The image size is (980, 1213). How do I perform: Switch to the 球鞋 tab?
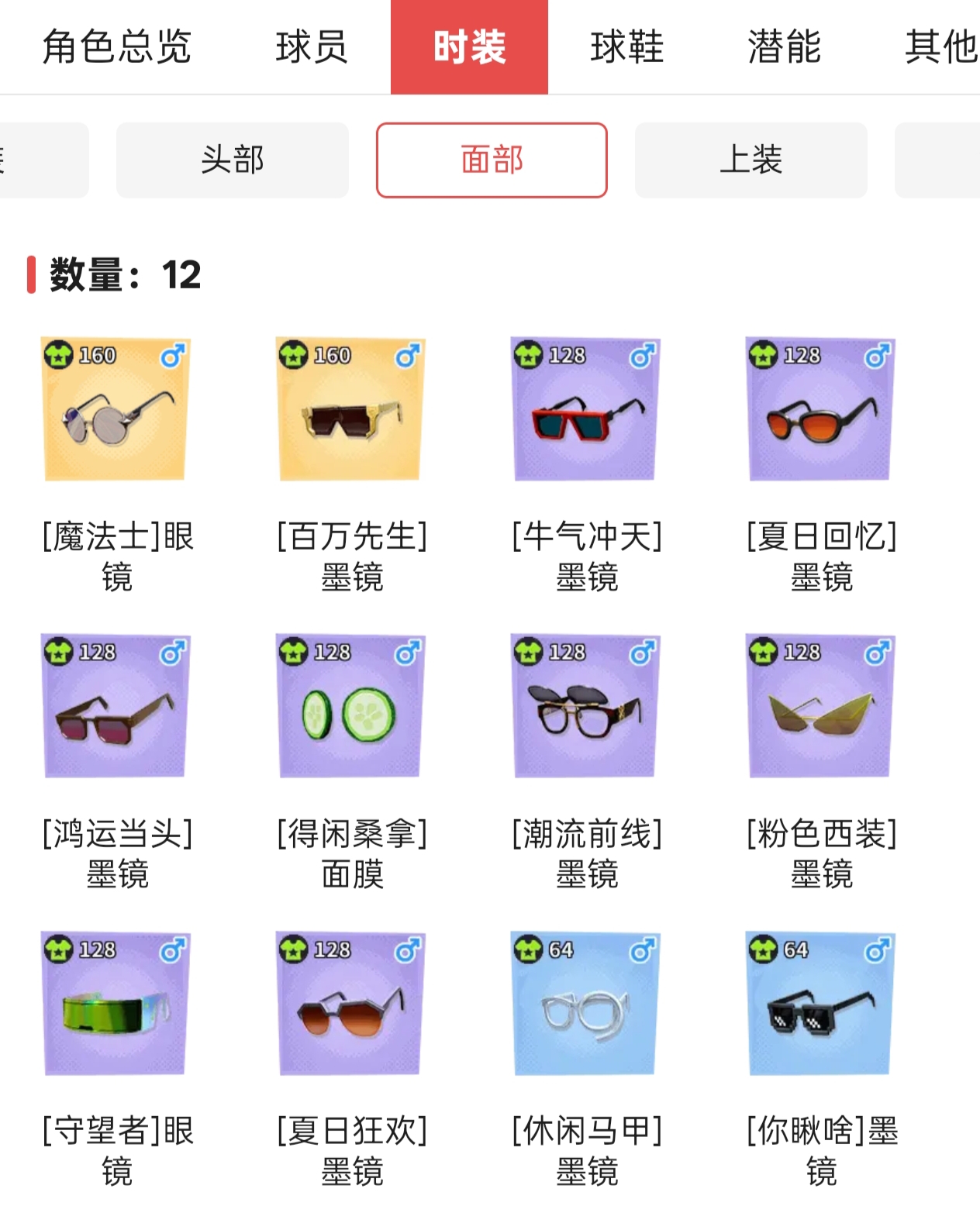pos(626,47)
